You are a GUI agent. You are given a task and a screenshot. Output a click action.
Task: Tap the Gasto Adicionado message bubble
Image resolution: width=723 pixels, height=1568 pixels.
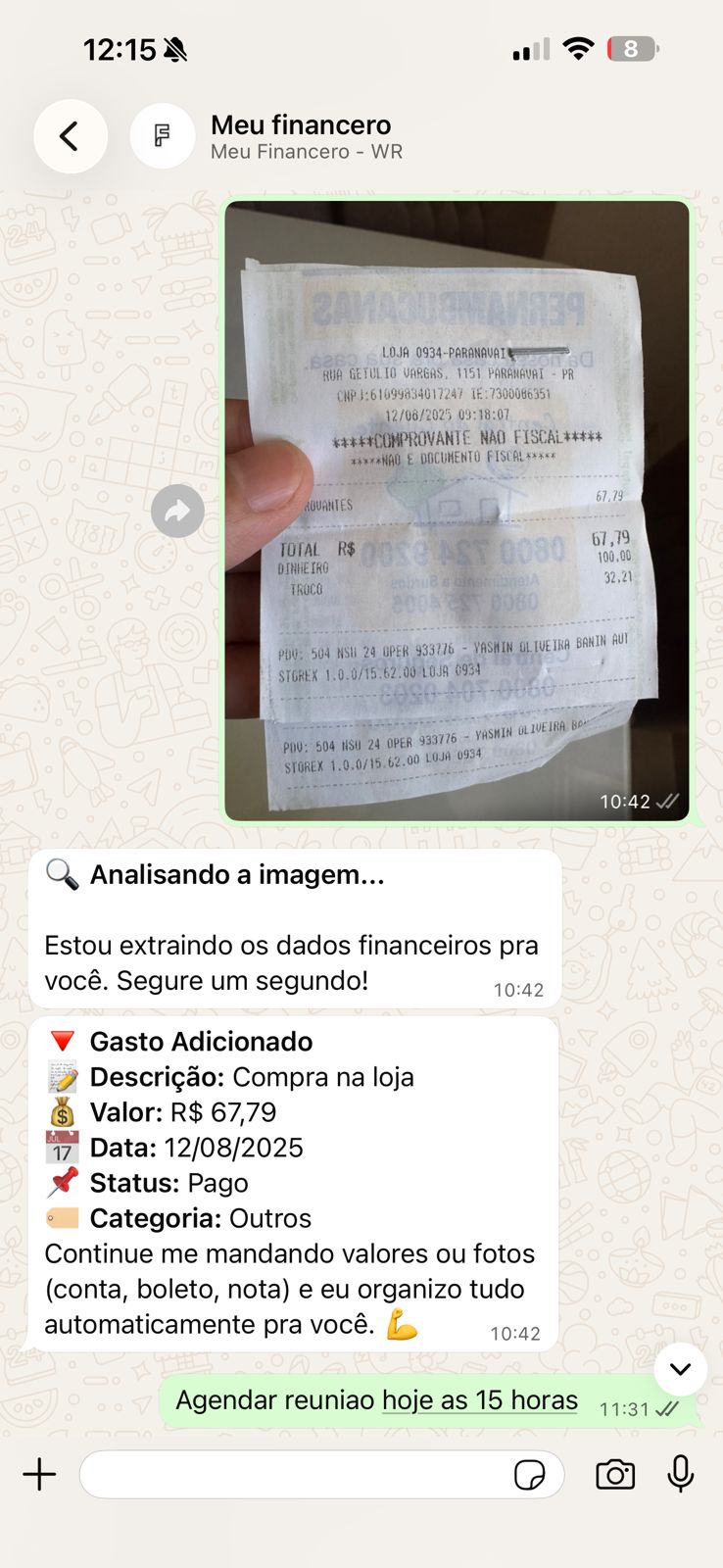(294, 1176)
